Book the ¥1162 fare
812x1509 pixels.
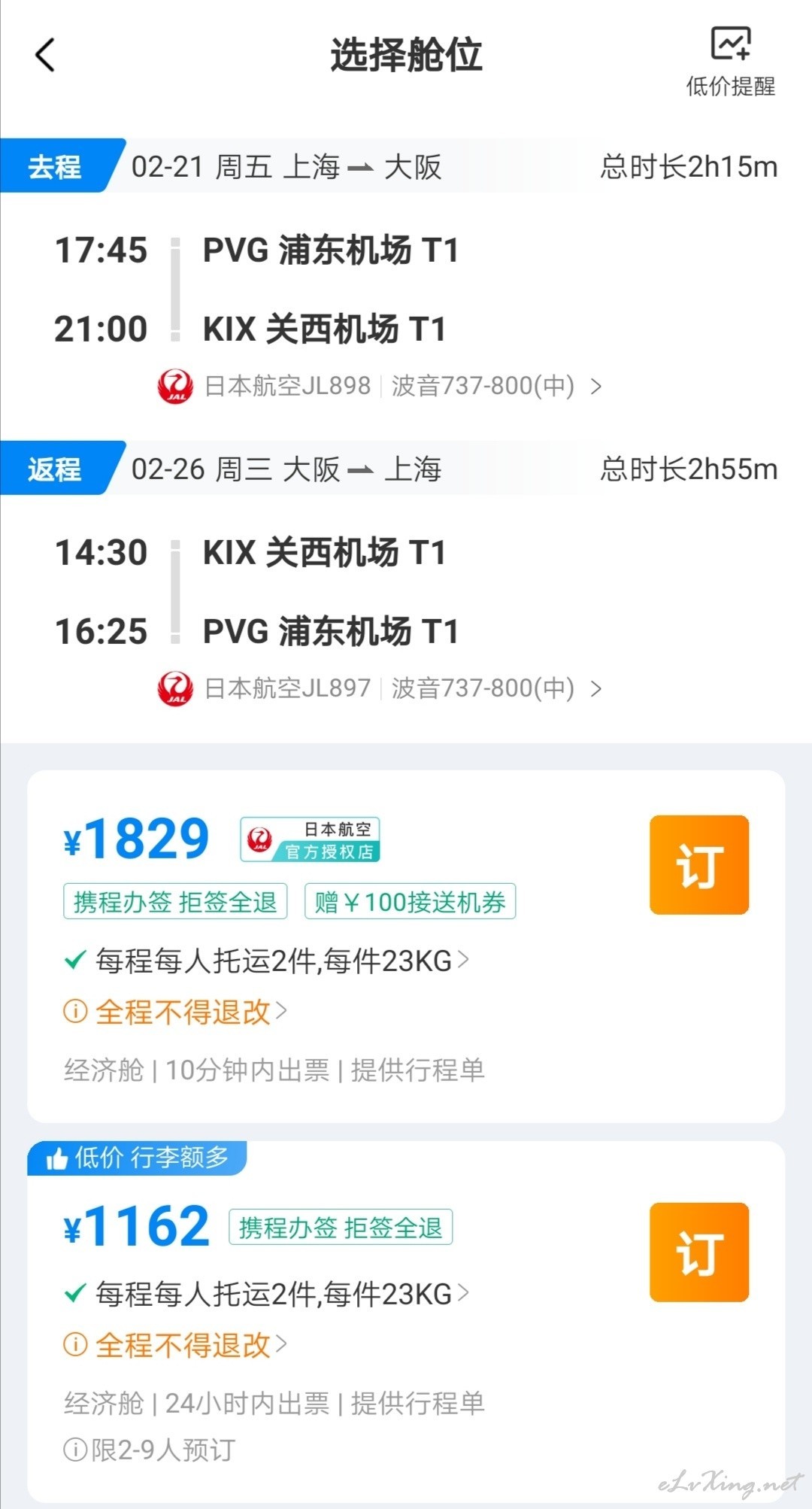pyautogui.click(x=699, y=1252)
